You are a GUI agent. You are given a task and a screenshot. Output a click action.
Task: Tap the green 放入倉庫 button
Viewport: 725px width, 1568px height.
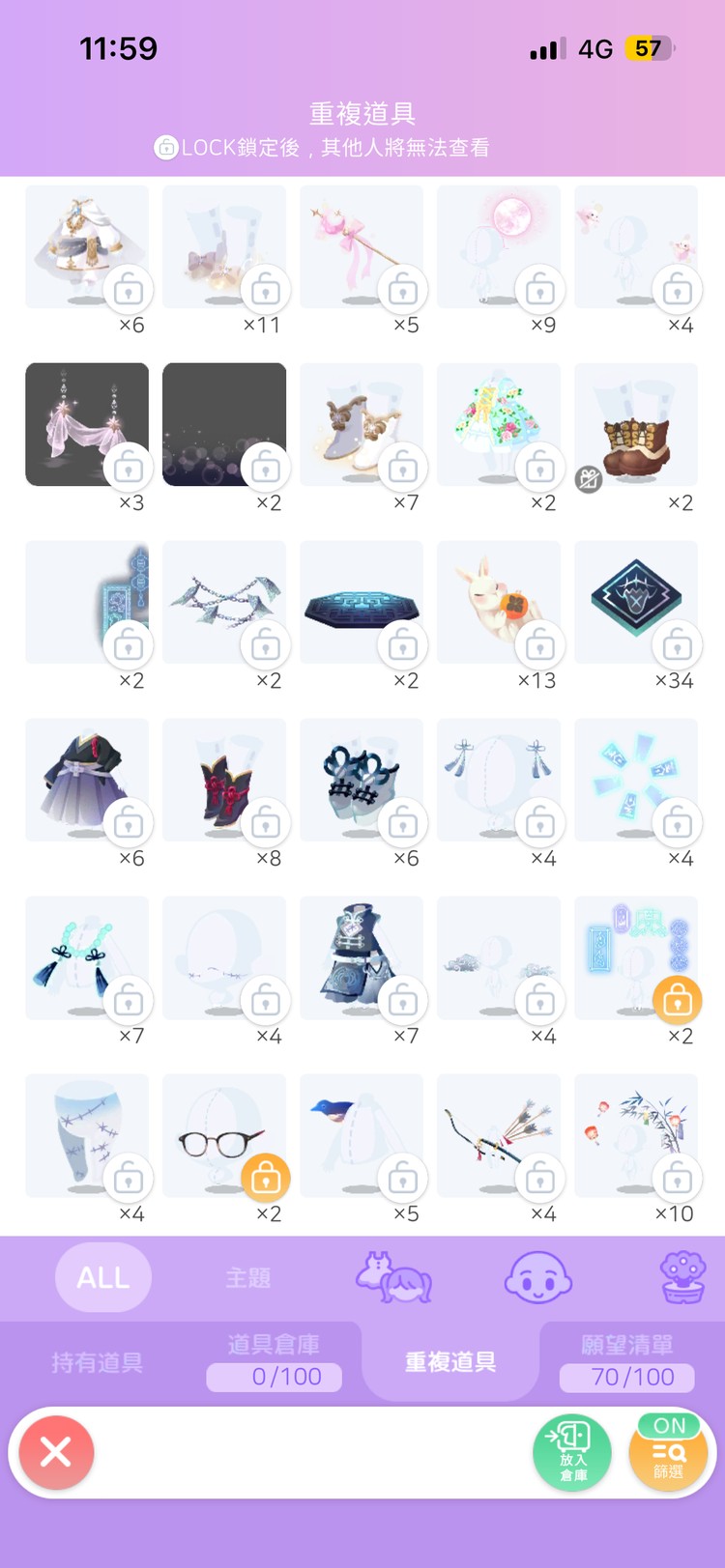[571, 1452]
